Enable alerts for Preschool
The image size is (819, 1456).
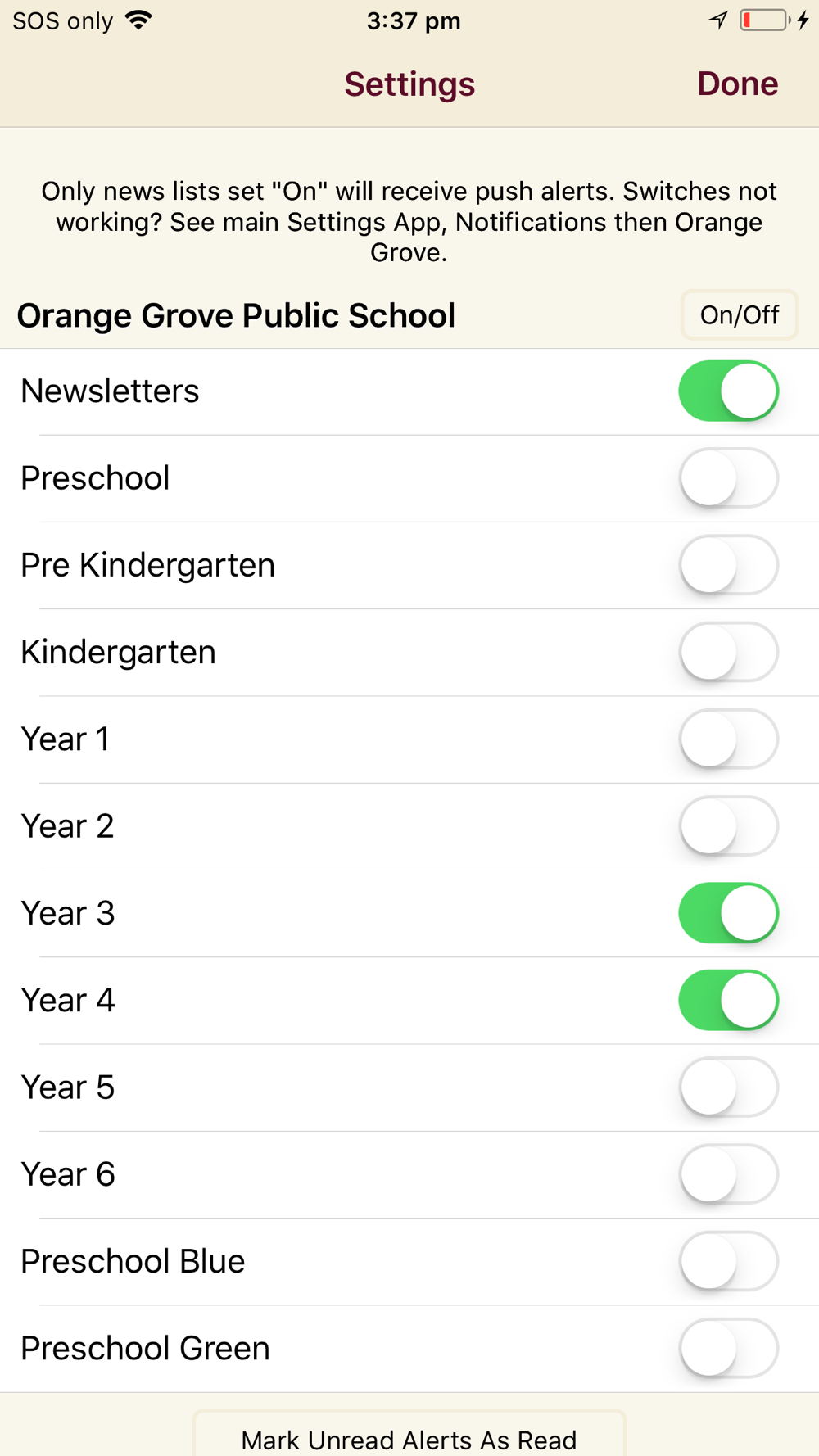(x=728, y=477)
